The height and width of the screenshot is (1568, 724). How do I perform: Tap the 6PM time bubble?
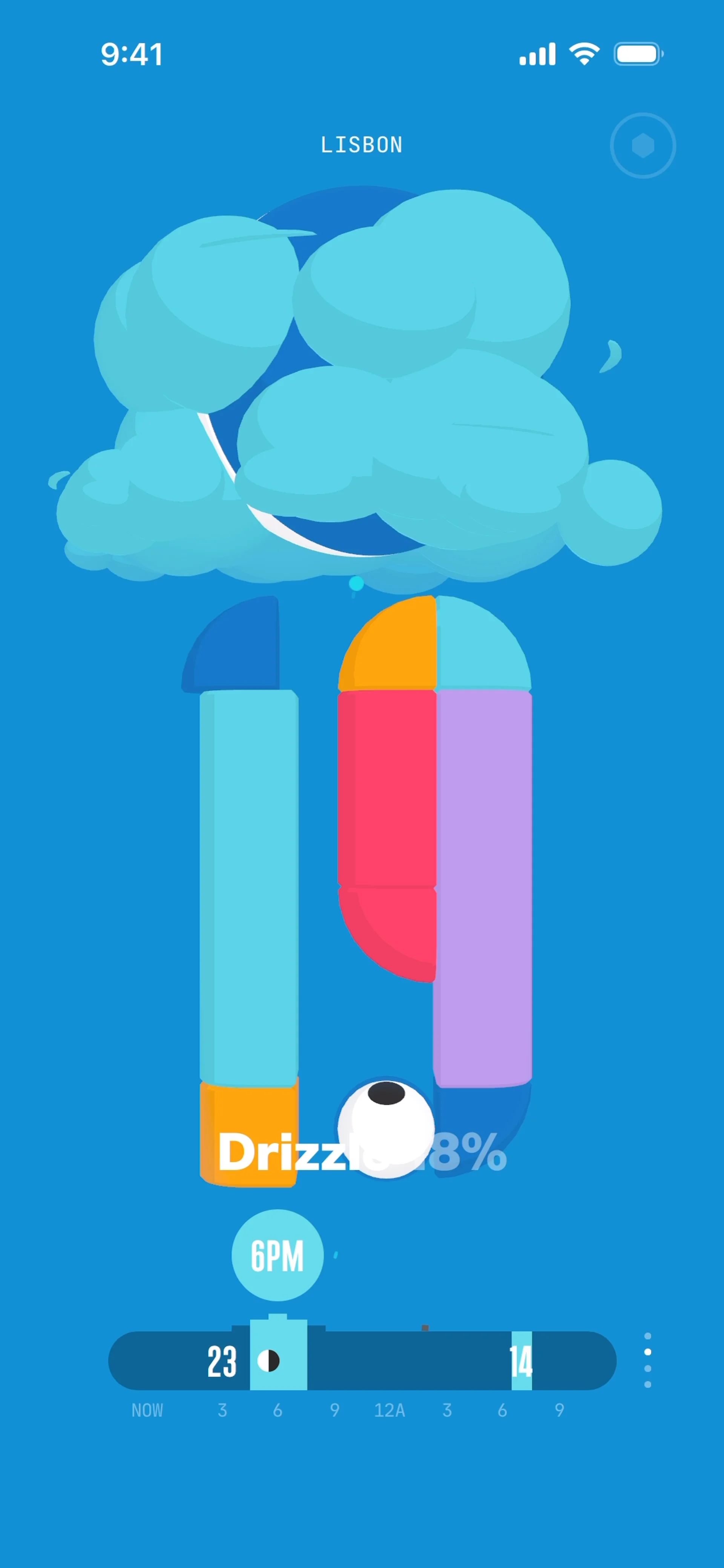[277, 1255]
